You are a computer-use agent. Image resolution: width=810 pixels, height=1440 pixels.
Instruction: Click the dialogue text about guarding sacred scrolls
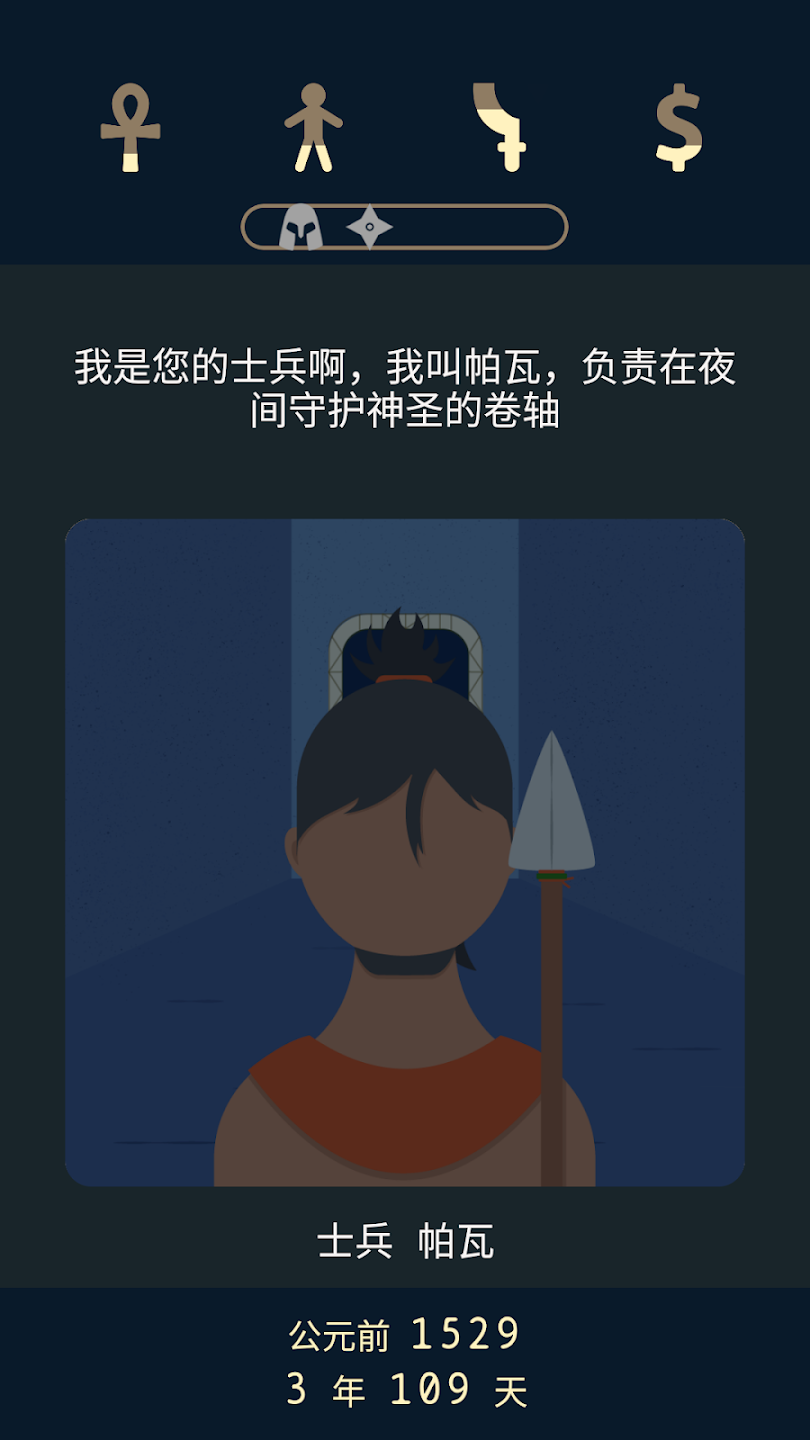click(x=404, y=385)
